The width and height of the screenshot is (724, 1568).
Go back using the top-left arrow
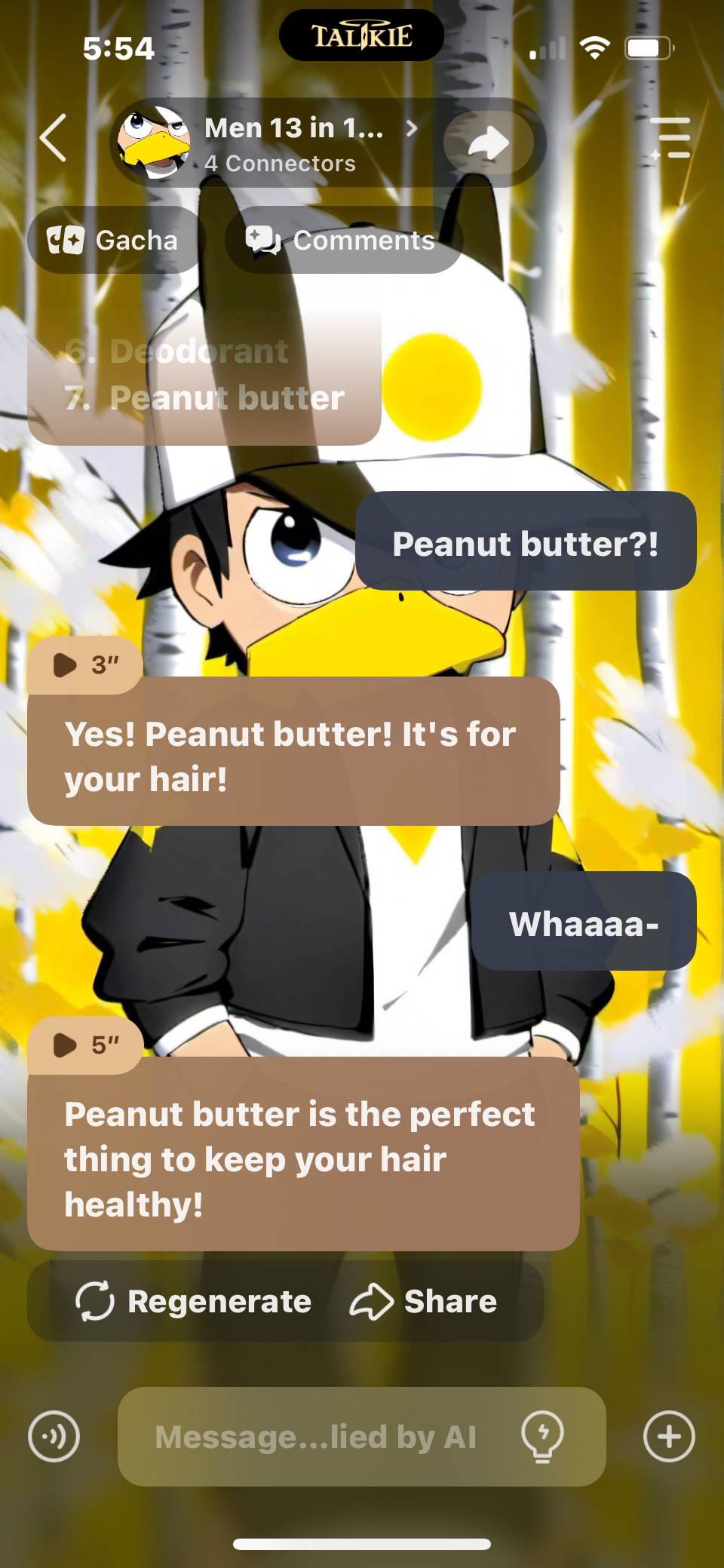pyautogui.click(x=54, y=138)
